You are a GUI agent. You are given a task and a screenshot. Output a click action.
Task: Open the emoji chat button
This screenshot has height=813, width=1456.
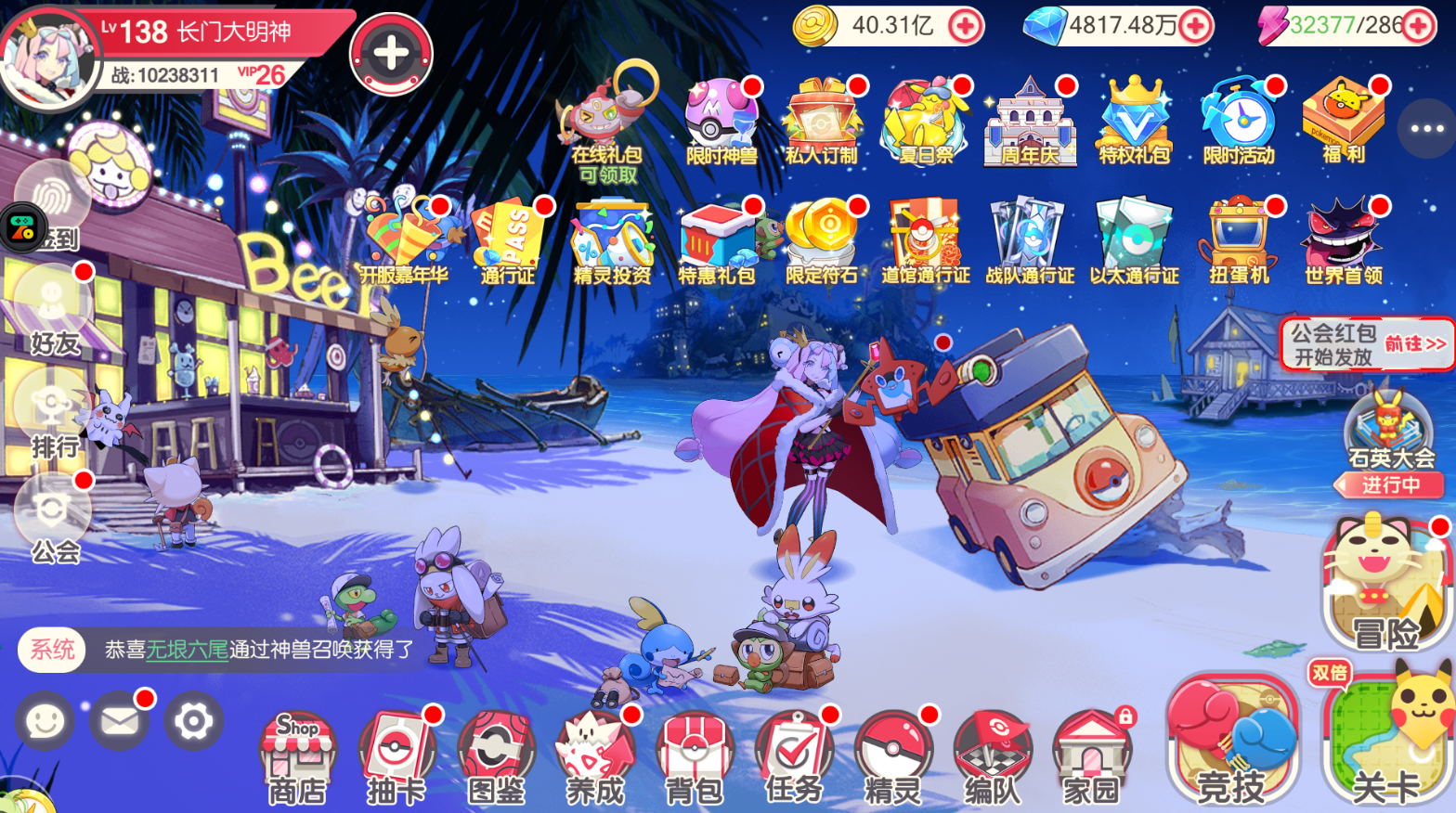45,721
